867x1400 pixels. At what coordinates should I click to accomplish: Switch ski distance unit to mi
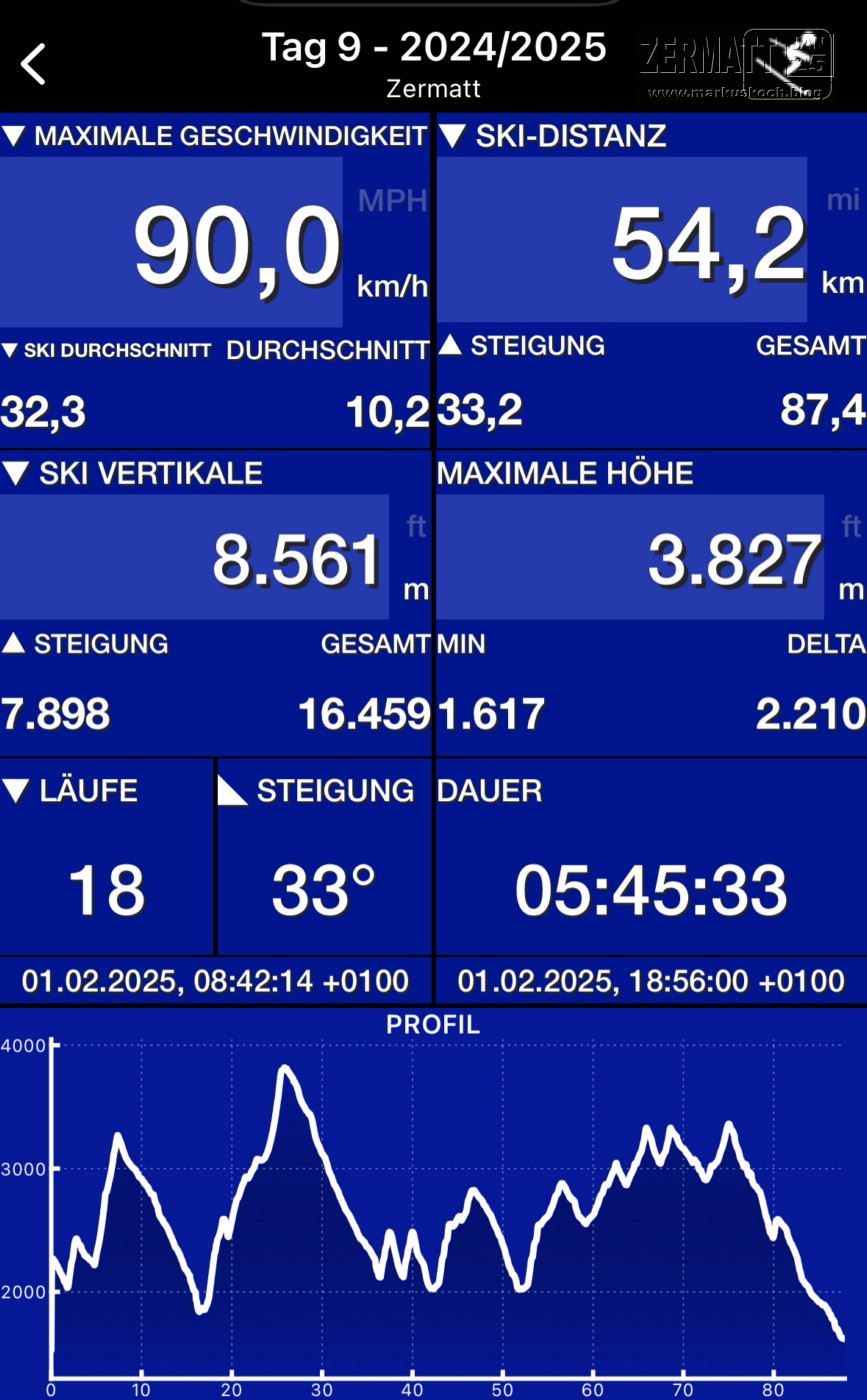pos(843,200)
